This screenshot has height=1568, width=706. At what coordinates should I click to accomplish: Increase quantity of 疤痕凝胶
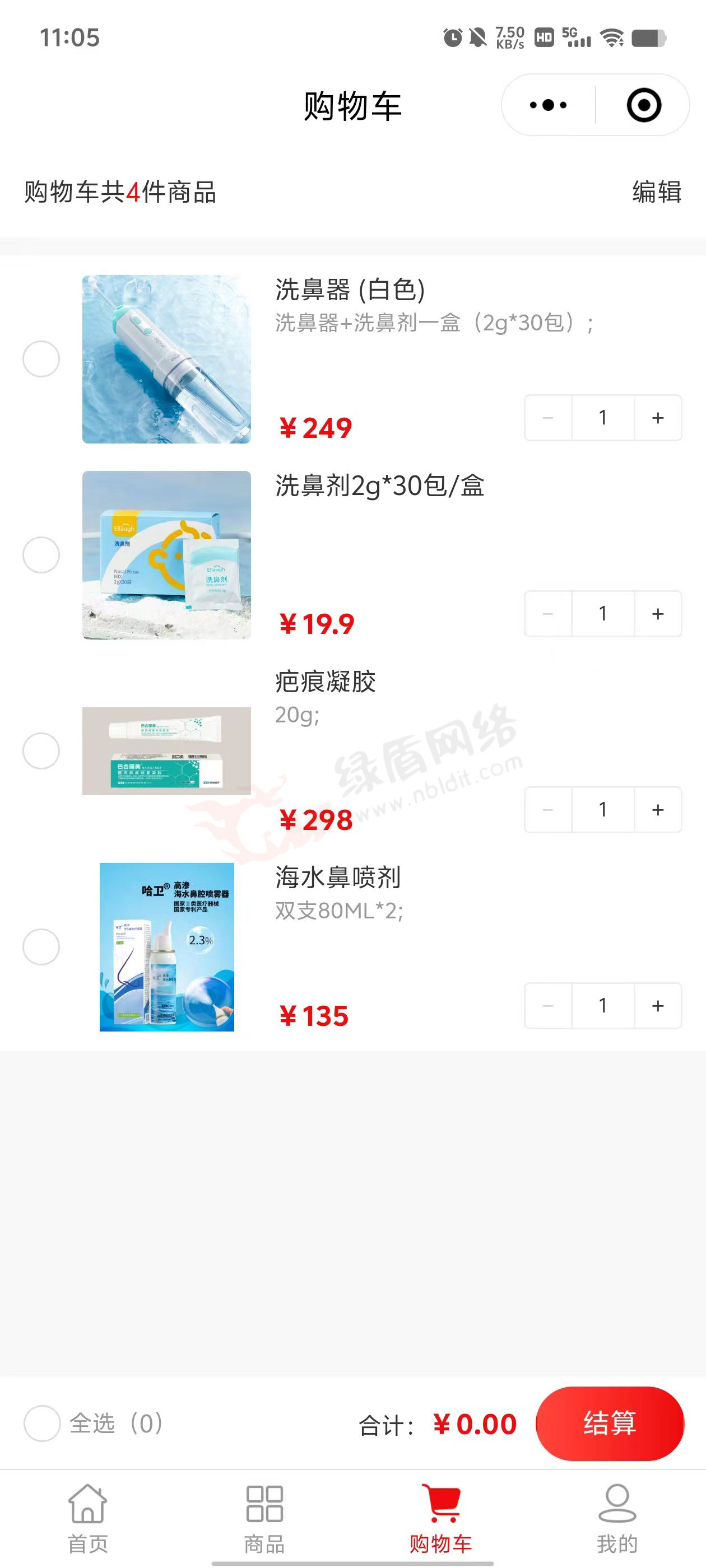coord(657,810)
